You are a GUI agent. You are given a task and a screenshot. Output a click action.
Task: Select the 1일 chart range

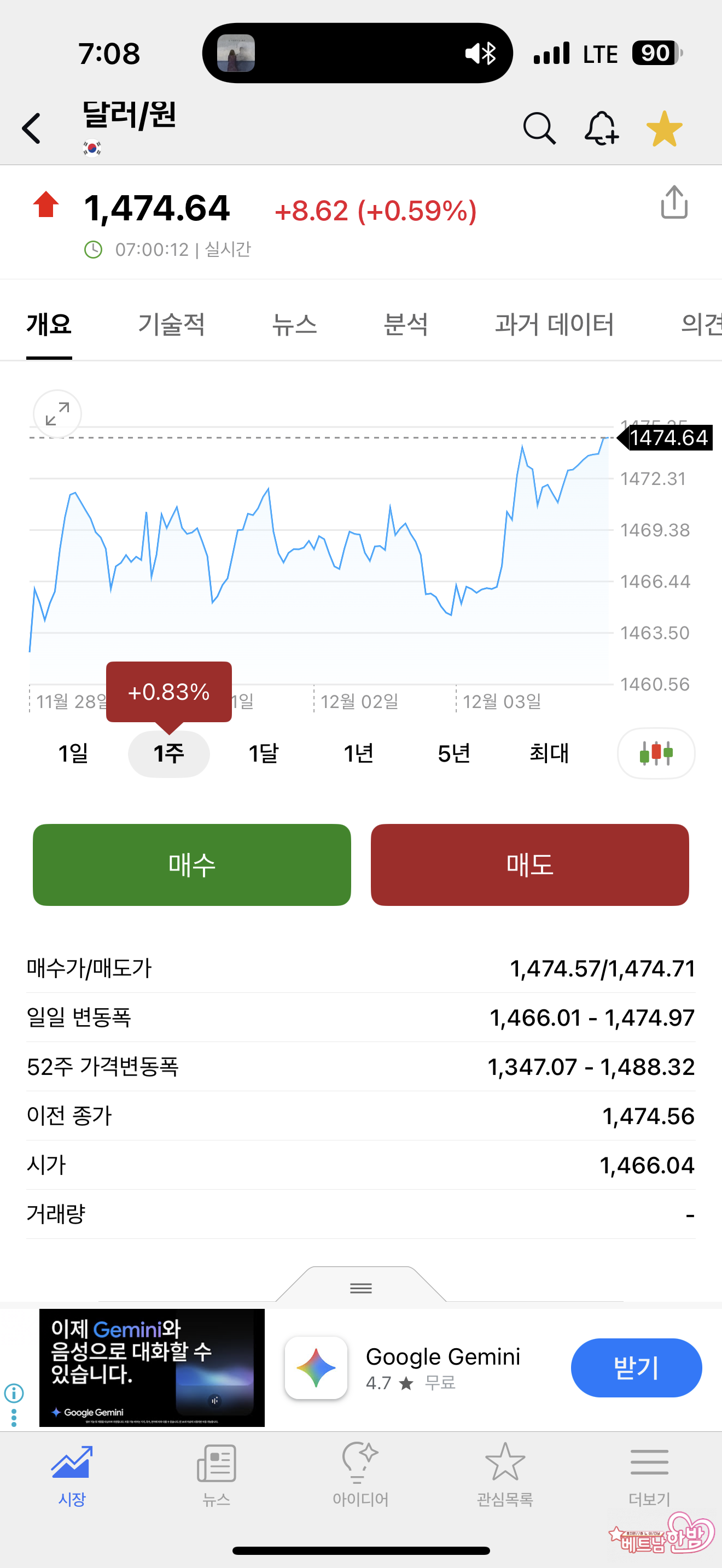pyautogui.click(x=73, y=753)
